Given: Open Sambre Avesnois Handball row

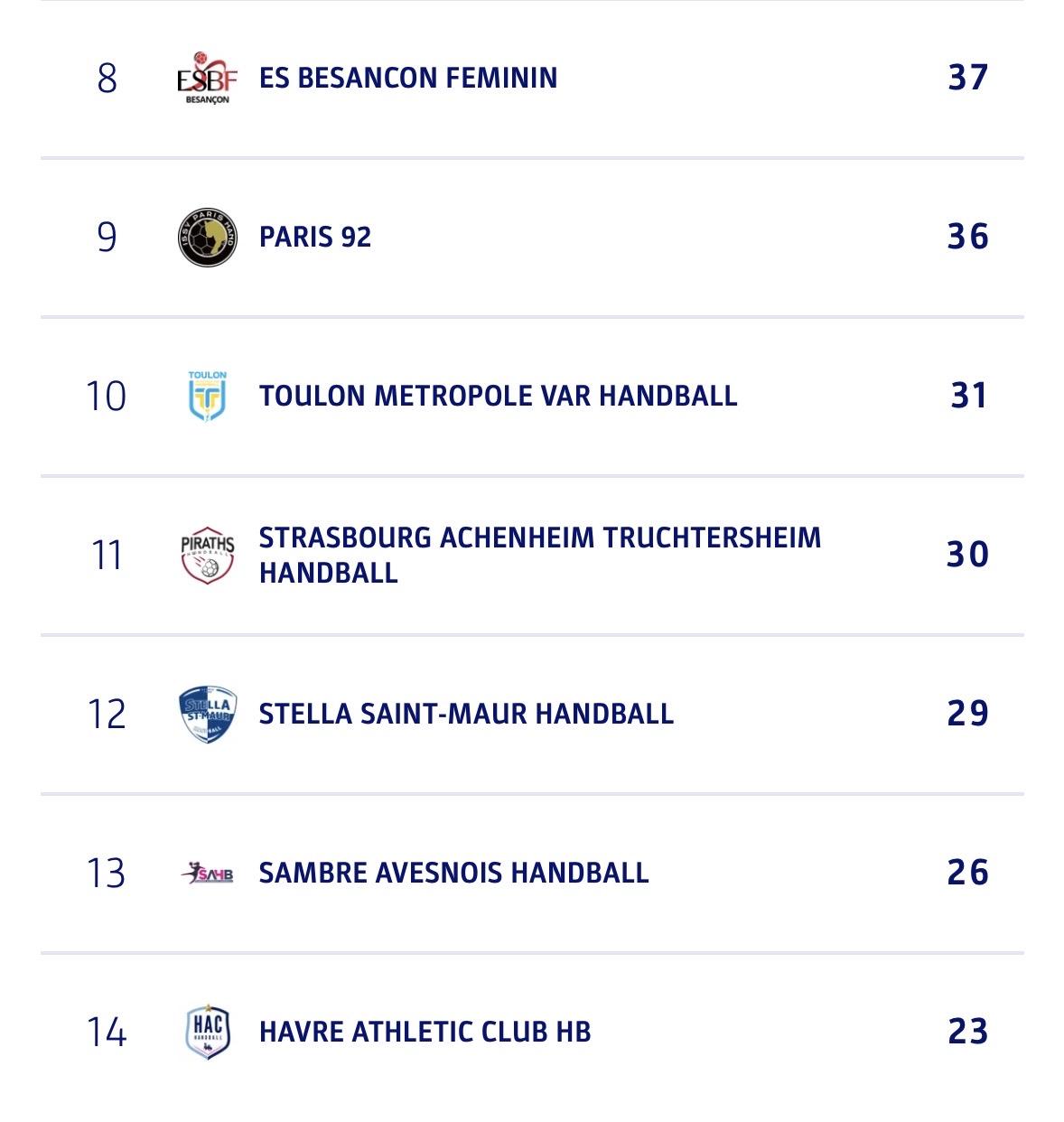Looking at the screenshot, I should 453,873.
